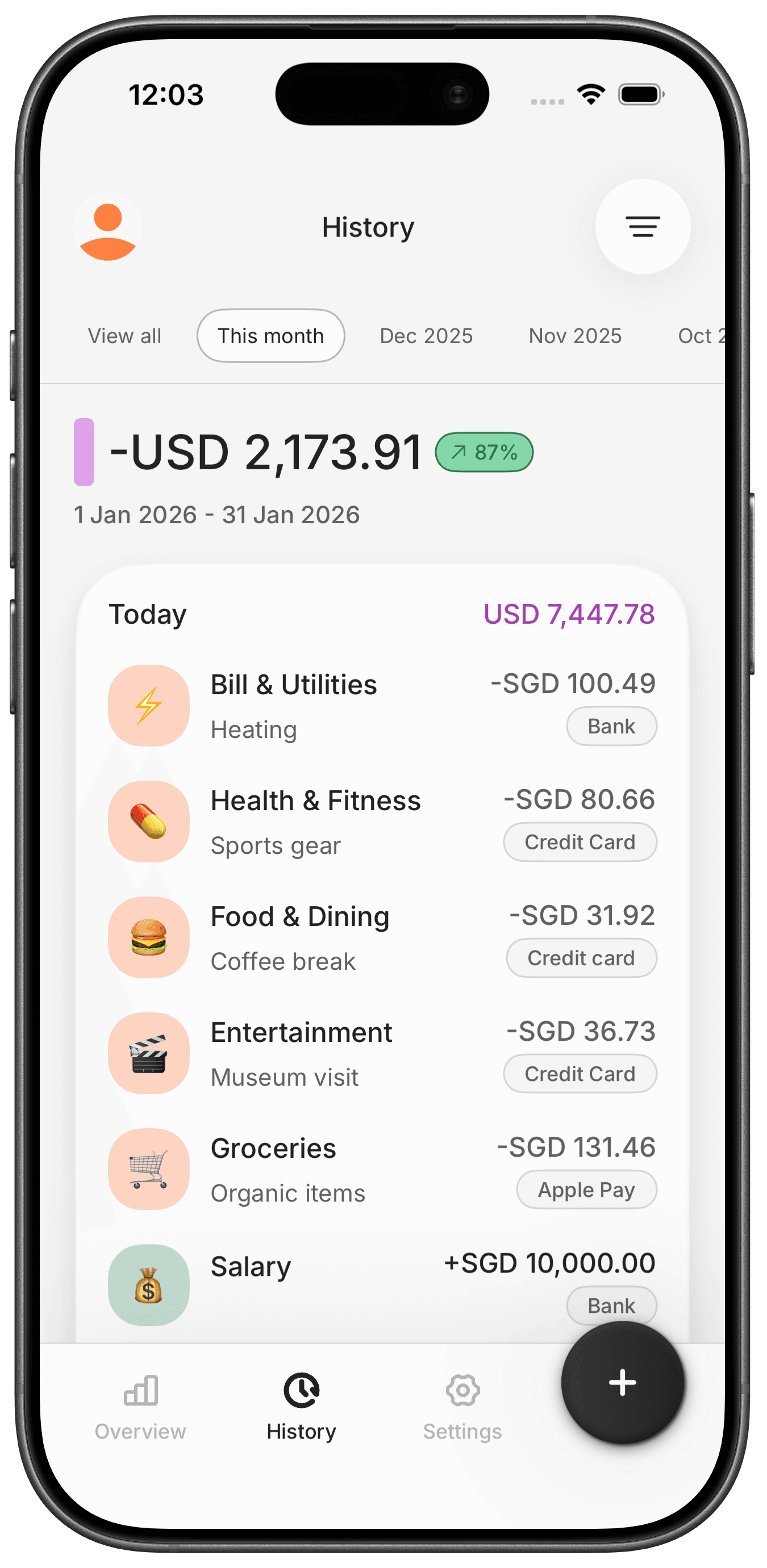This screenshot has height=1568, width=767.
Task: Select the This month filter chip
Action: (x=270, y=335)
